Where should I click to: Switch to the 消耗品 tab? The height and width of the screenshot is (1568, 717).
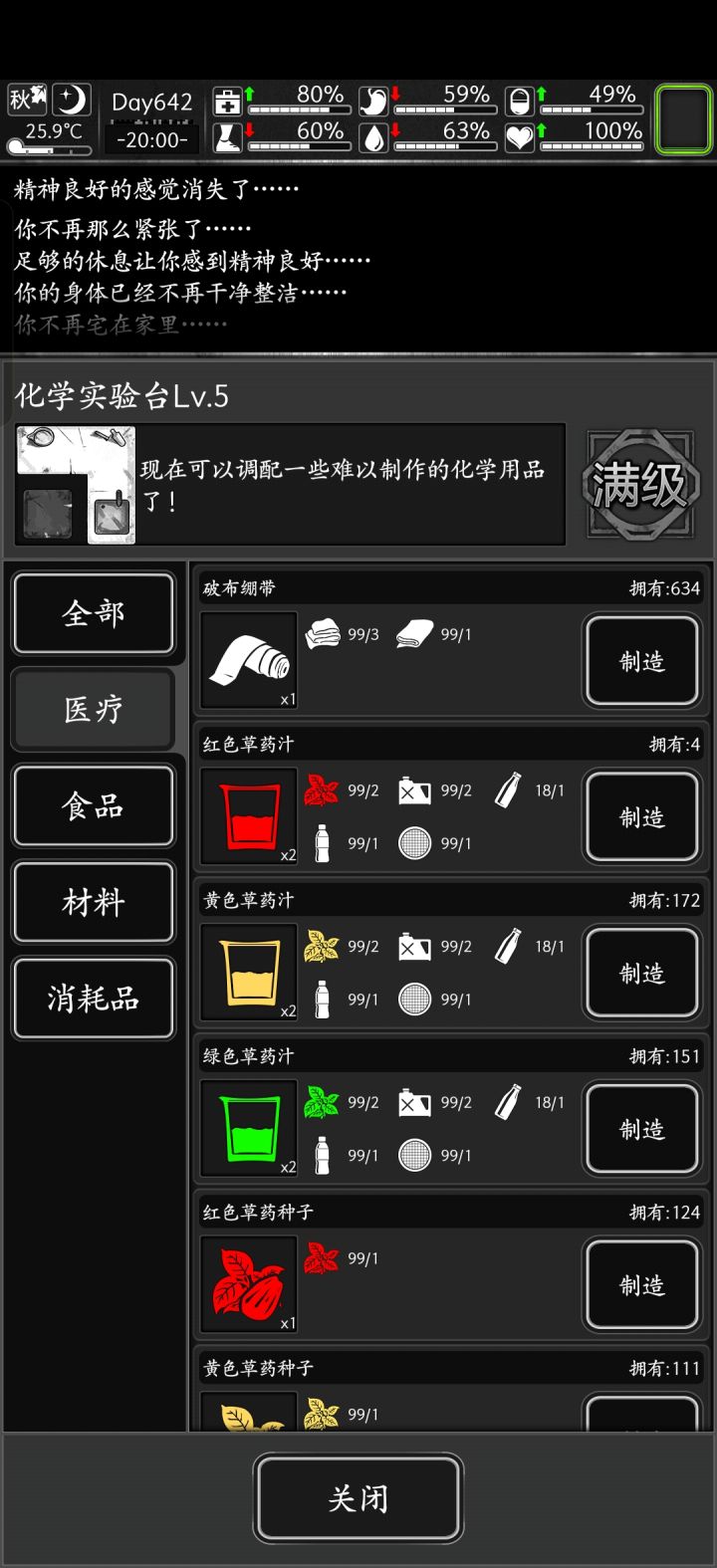[x=93, y=998]
